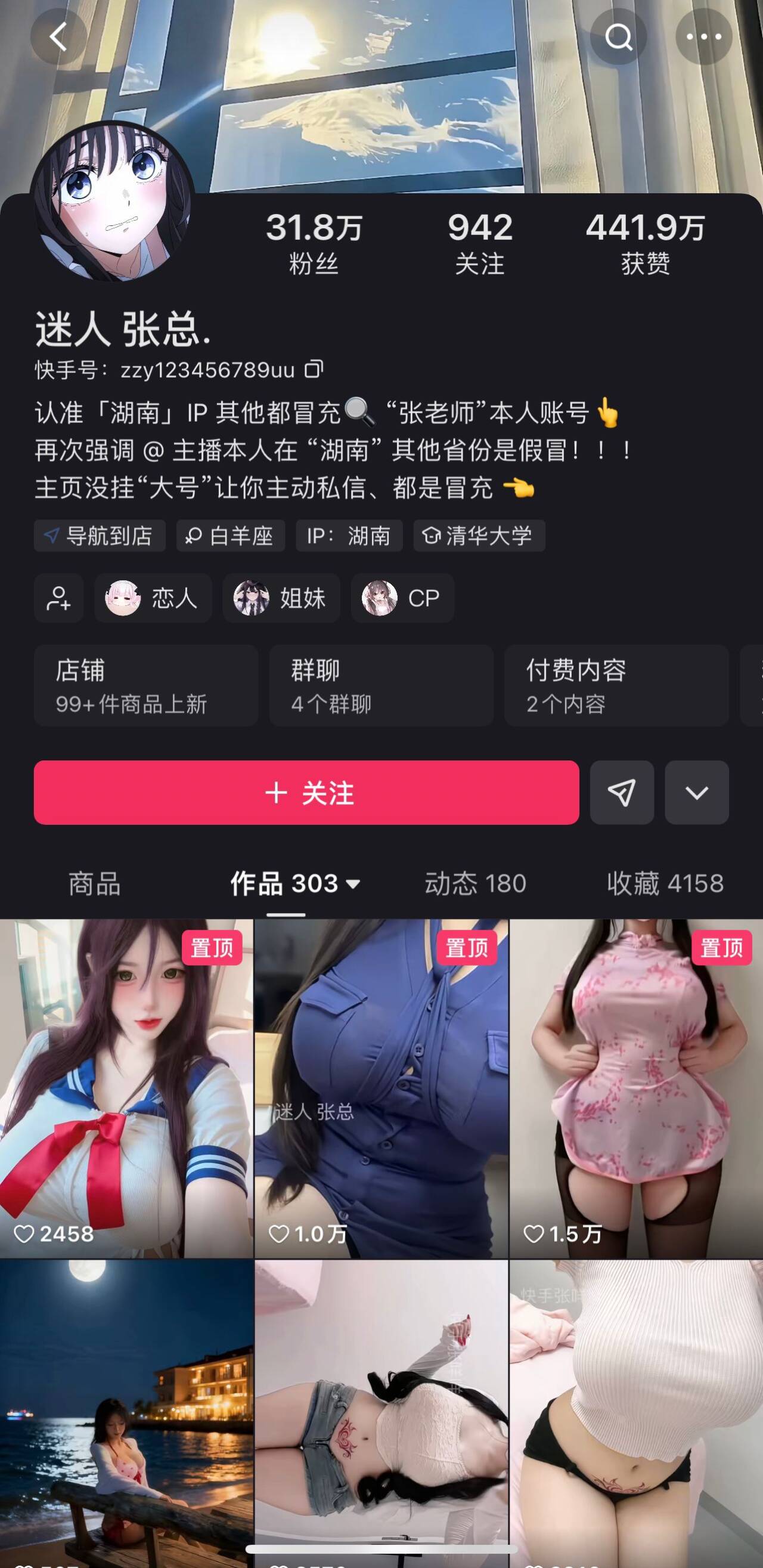This screenshot has width=763, height=1568.
Task: Follow this user with the 关注 button
Action: tap(306, 793)
